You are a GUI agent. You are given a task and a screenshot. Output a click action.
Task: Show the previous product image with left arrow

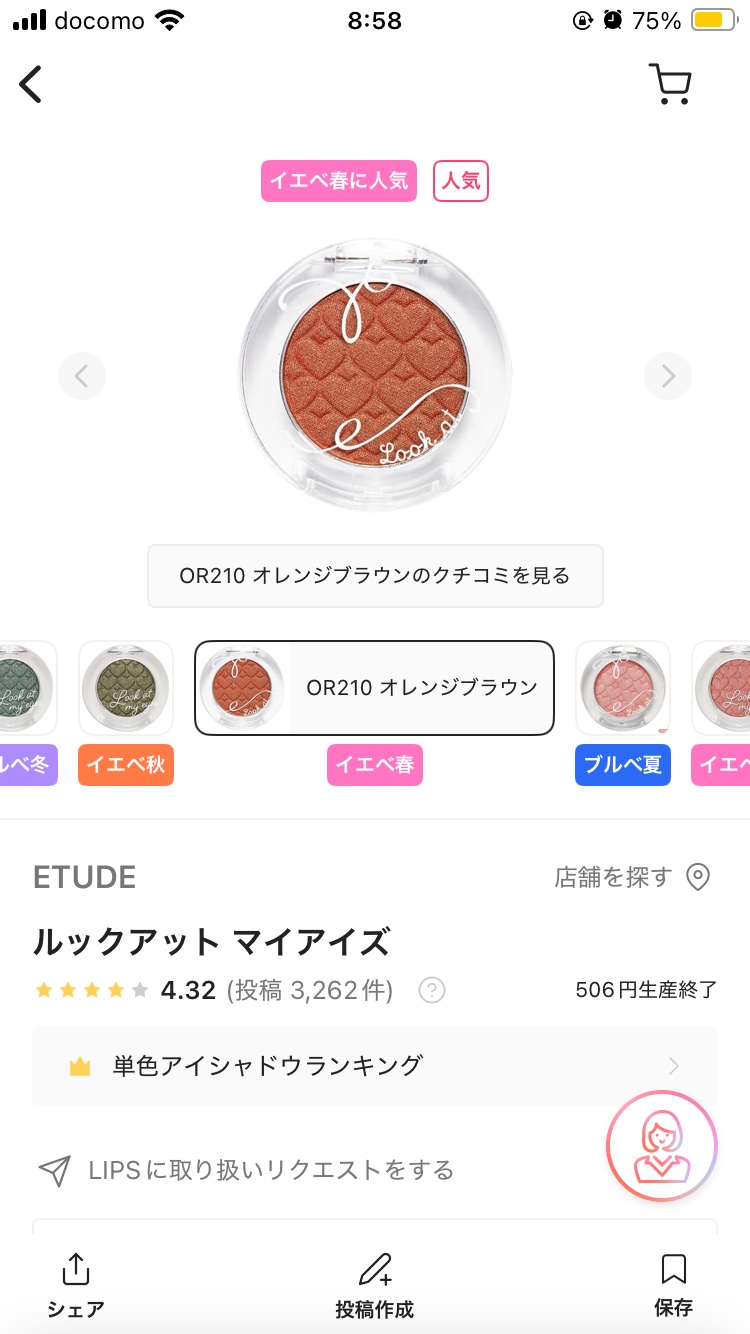coord(82,376)
